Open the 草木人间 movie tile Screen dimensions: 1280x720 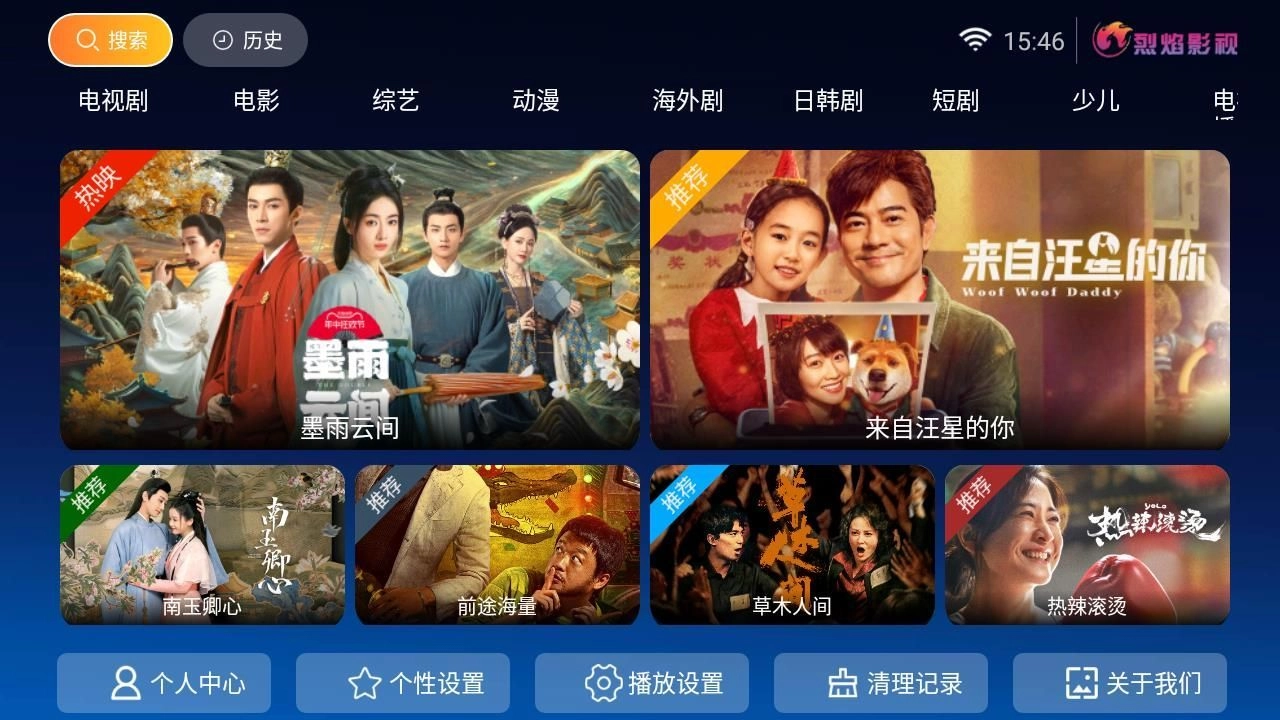[792, 545]
